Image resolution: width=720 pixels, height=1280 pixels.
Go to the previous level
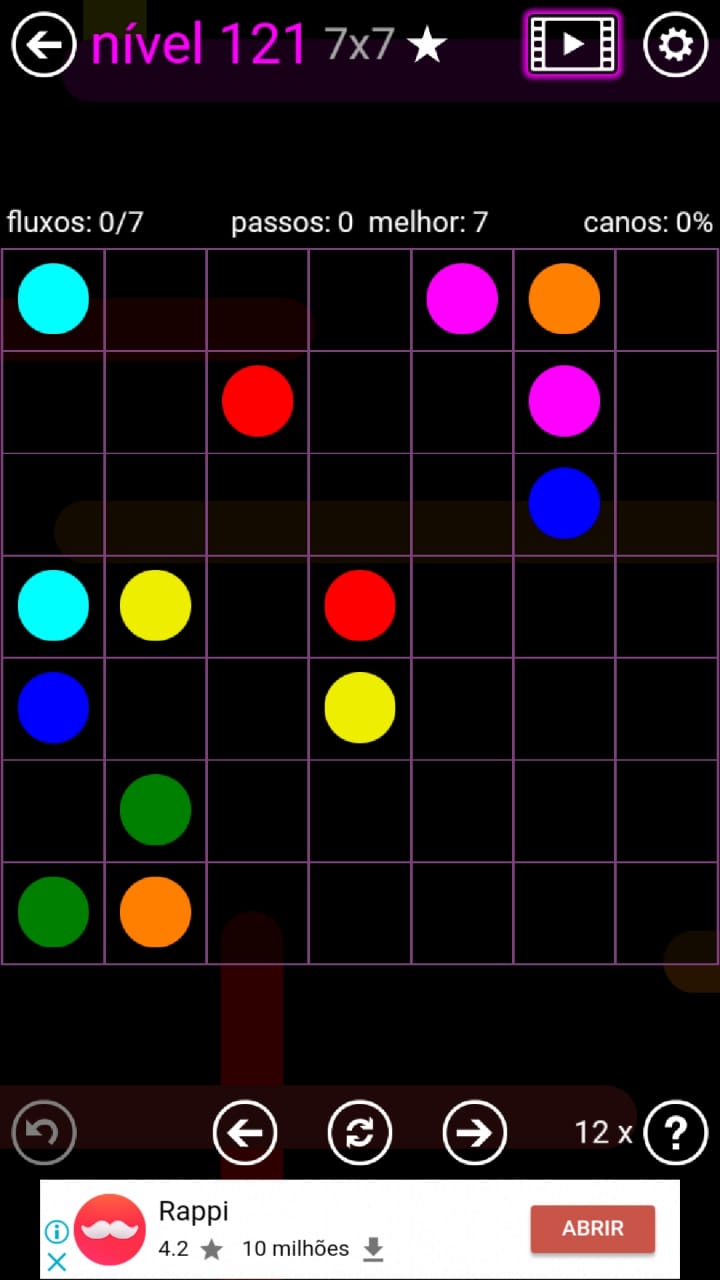pos(245,1132)
